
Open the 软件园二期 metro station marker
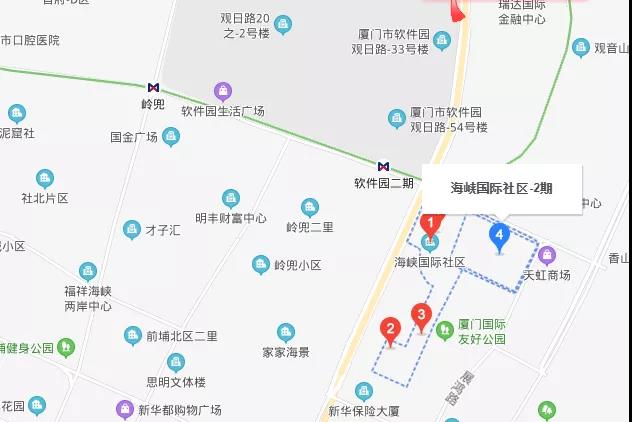pyautogui.click(x=383, y=166)
